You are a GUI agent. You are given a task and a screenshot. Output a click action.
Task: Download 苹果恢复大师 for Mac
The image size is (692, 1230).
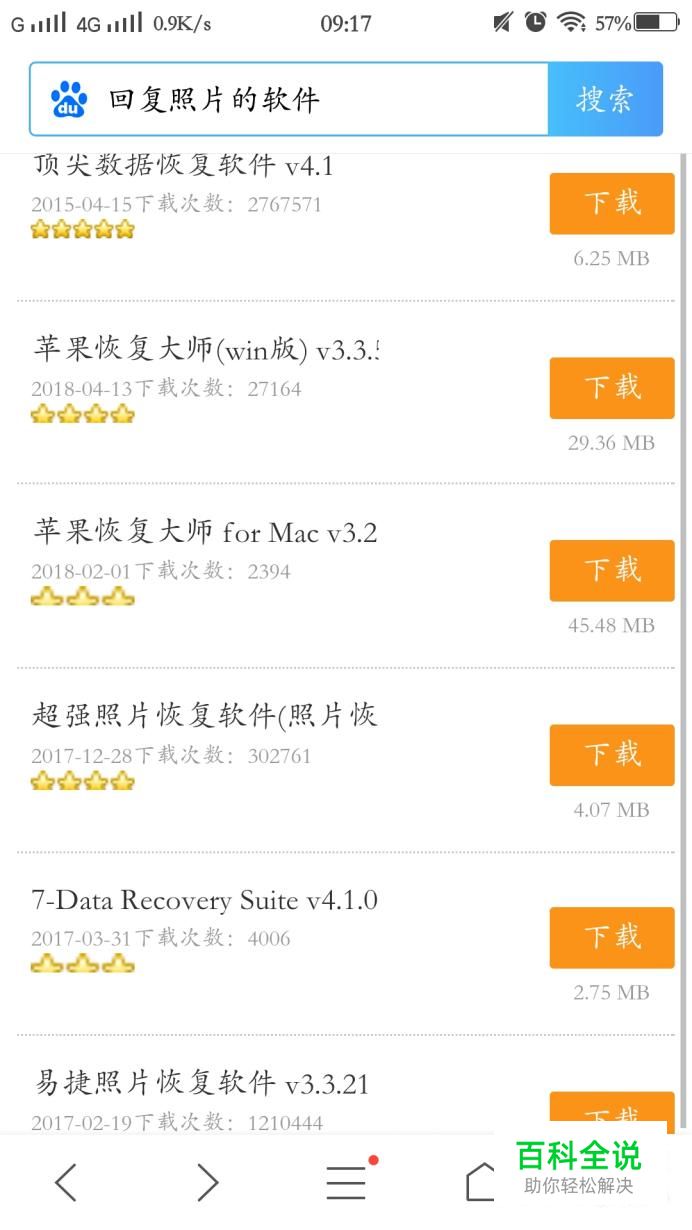click(x=612, y=571)
